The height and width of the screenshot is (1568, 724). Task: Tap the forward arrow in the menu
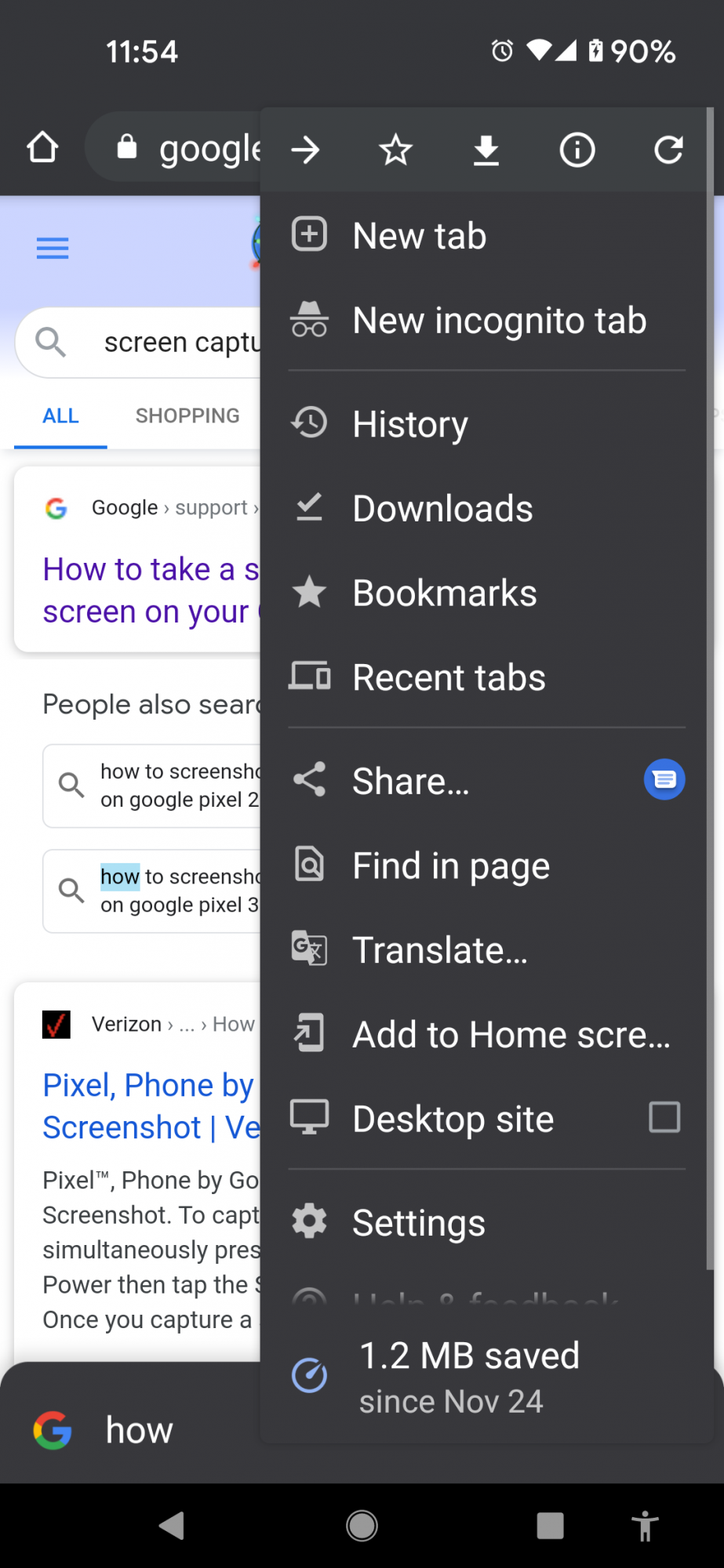[306, 150]
